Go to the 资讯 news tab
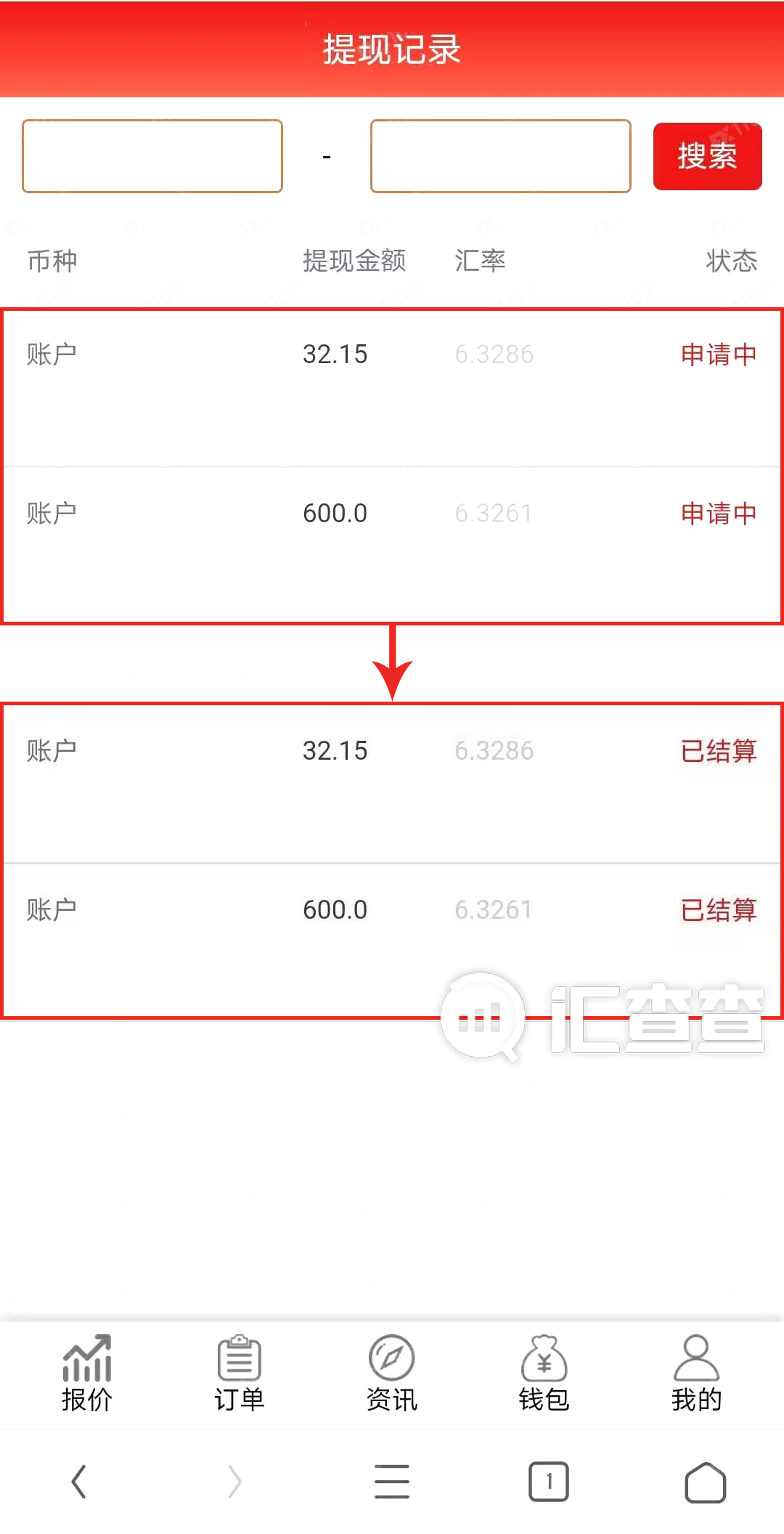Viewport: 784px width, 1534px height. pyautogui.click(x=392, y=1373)
